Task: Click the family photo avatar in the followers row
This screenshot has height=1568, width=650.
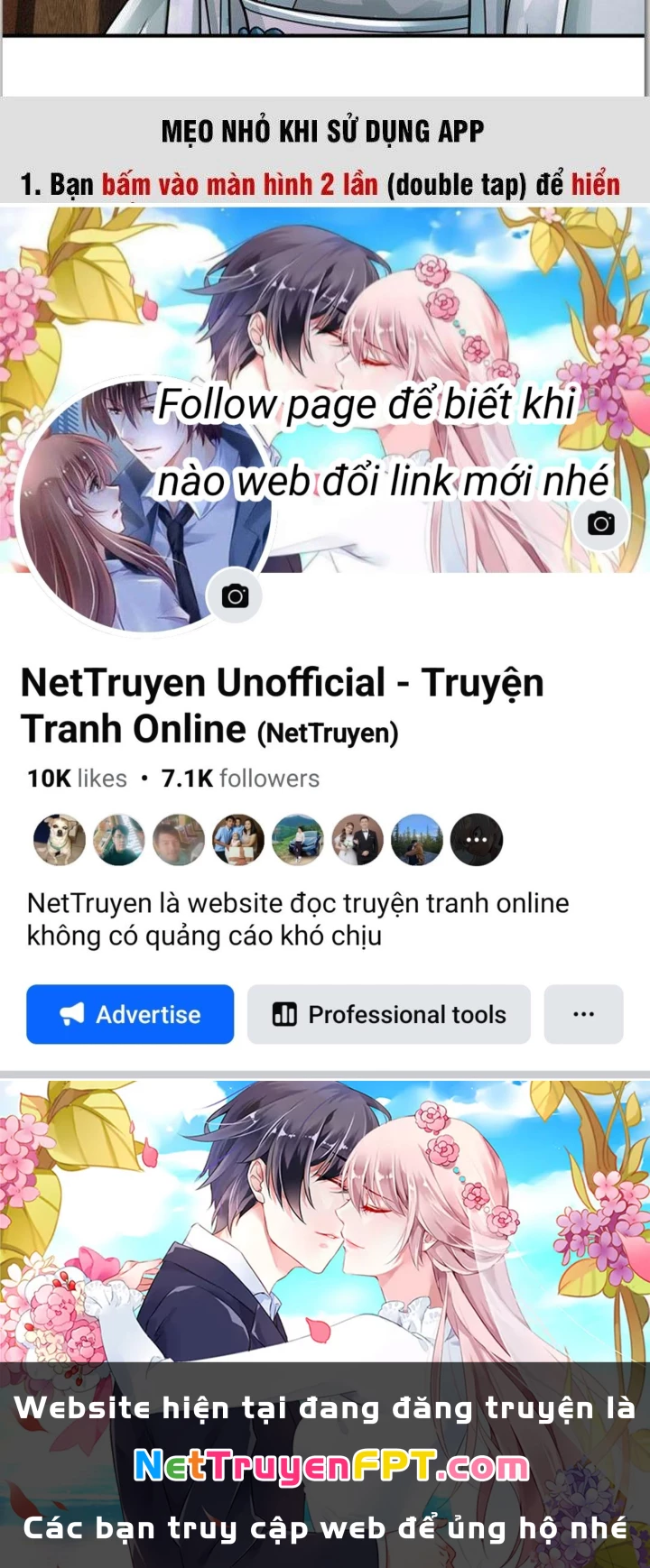Action: (237, 839)
